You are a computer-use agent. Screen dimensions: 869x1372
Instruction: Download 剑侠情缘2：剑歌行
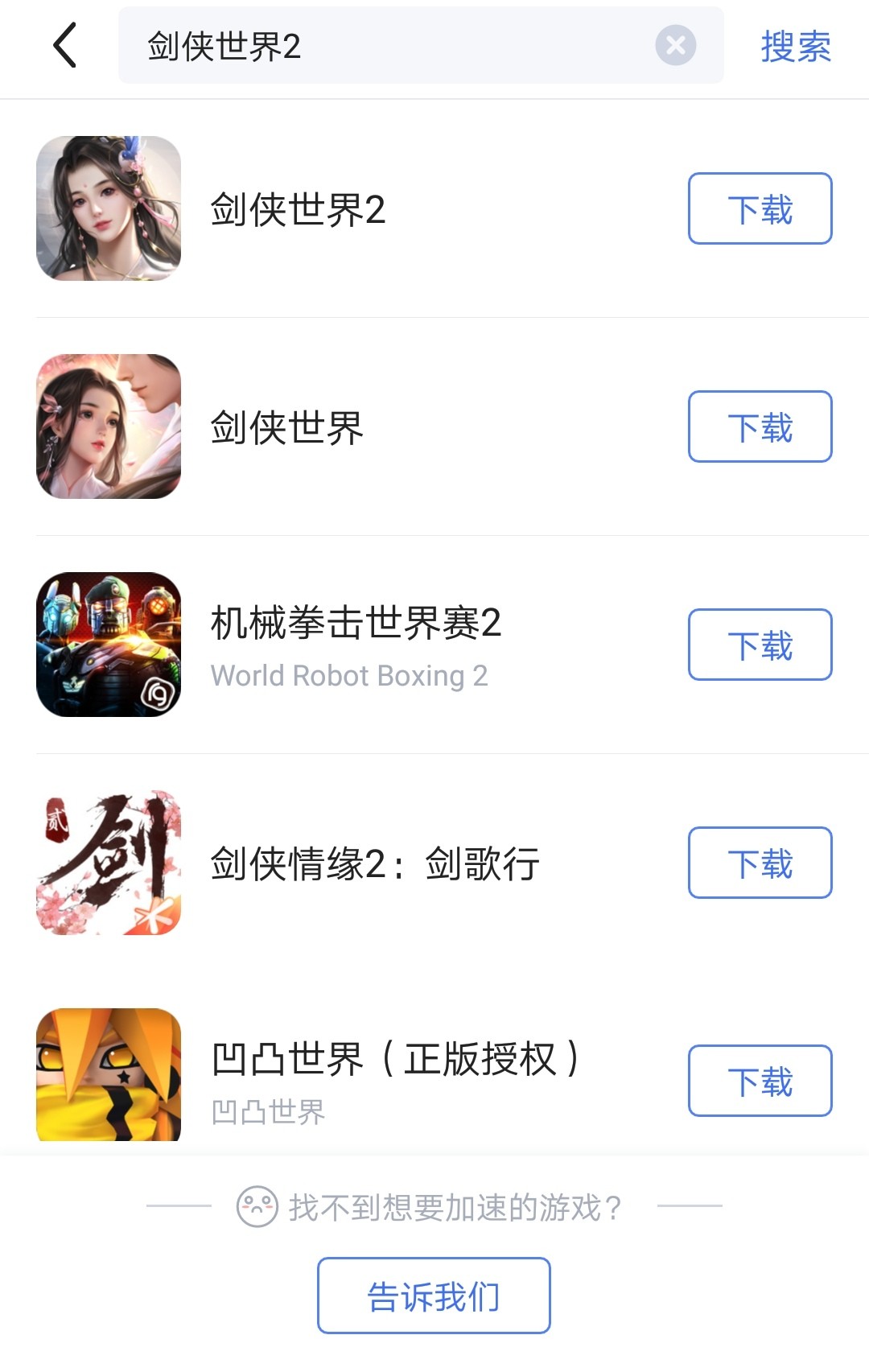760,863
